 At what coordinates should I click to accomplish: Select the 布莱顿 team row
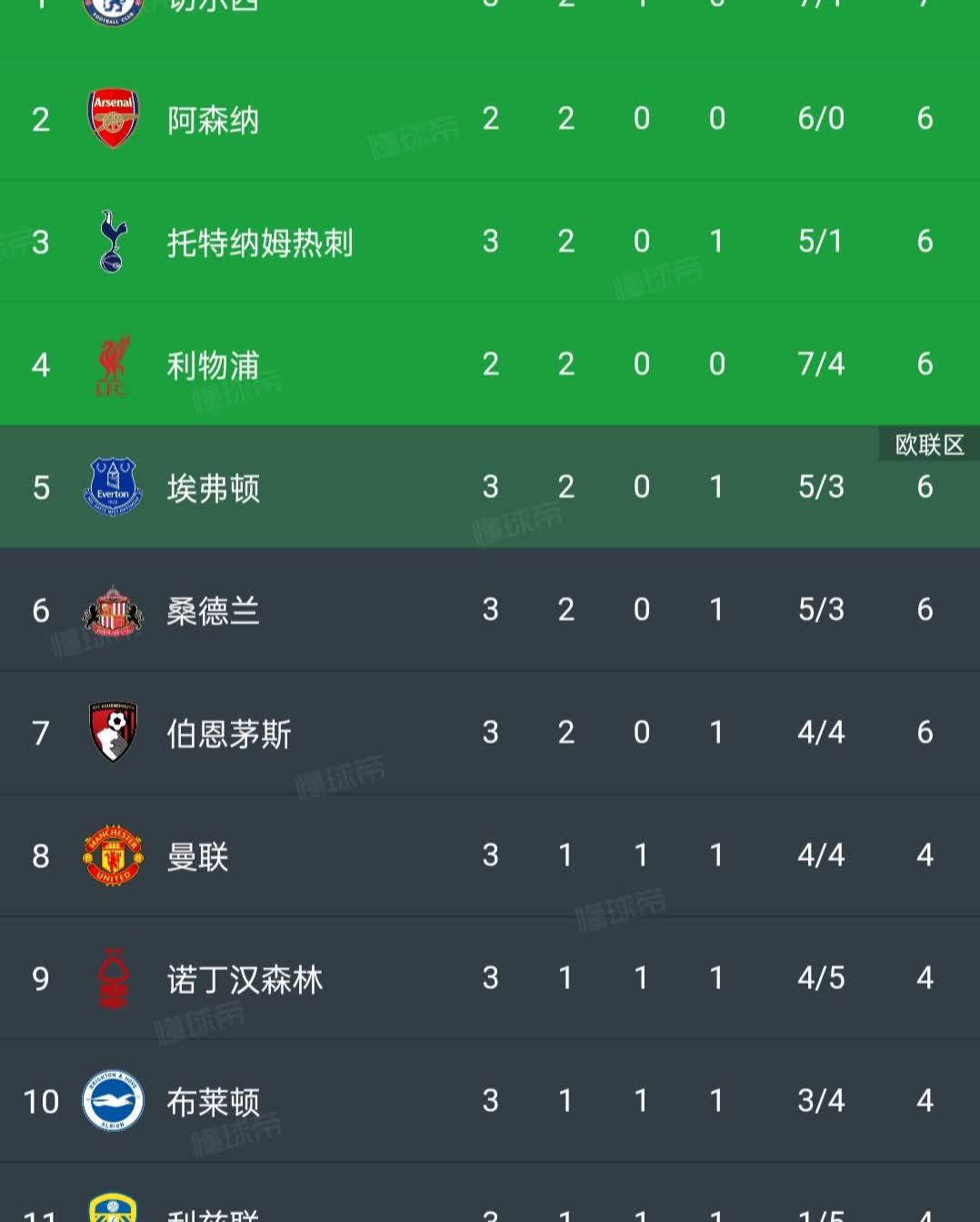490,1100
